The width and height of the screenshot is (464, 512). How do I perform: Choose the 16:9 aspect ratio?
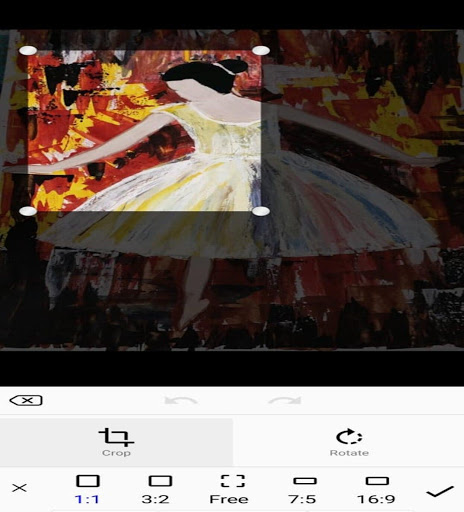[x=377, y=489]
